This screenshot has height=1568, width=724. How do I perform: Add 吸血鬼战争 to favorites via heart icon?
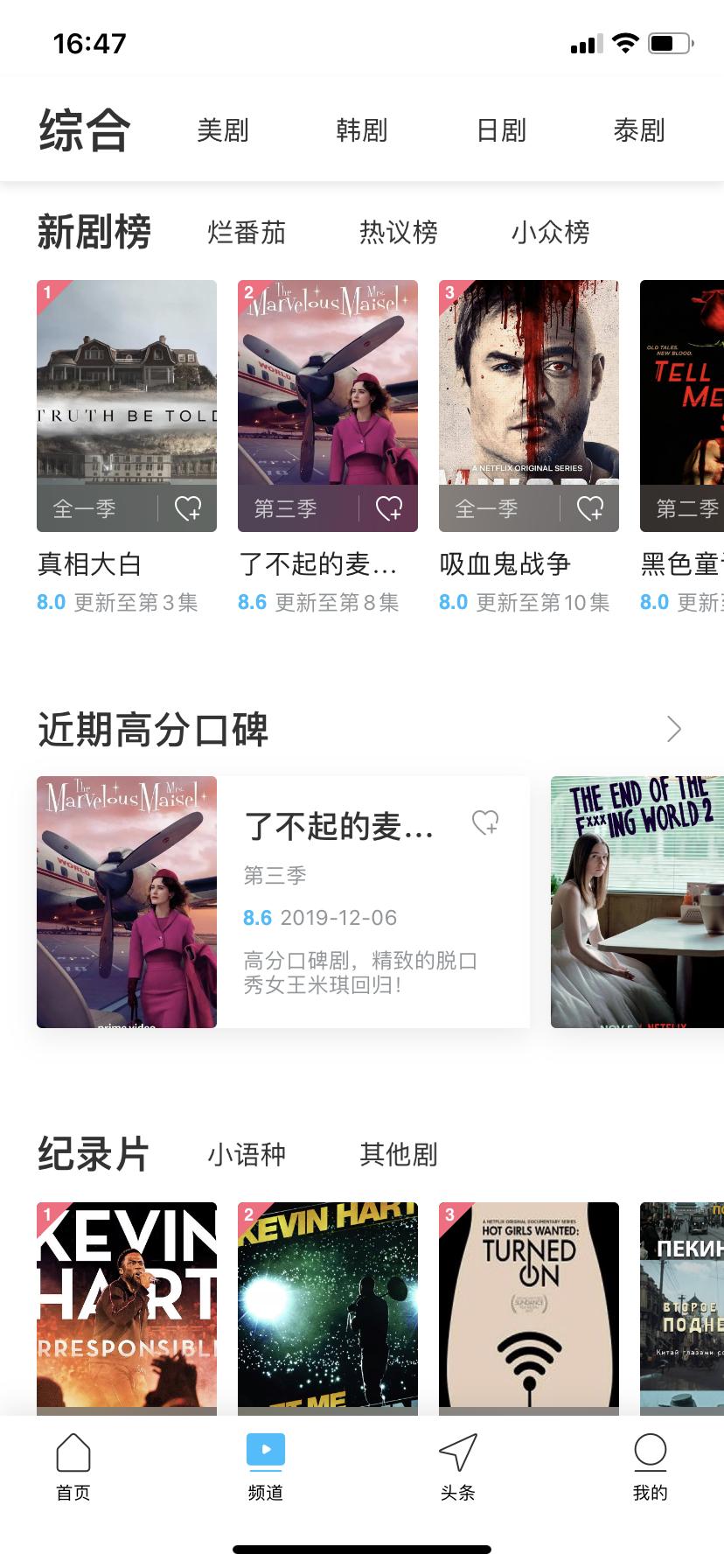[591, 507]
